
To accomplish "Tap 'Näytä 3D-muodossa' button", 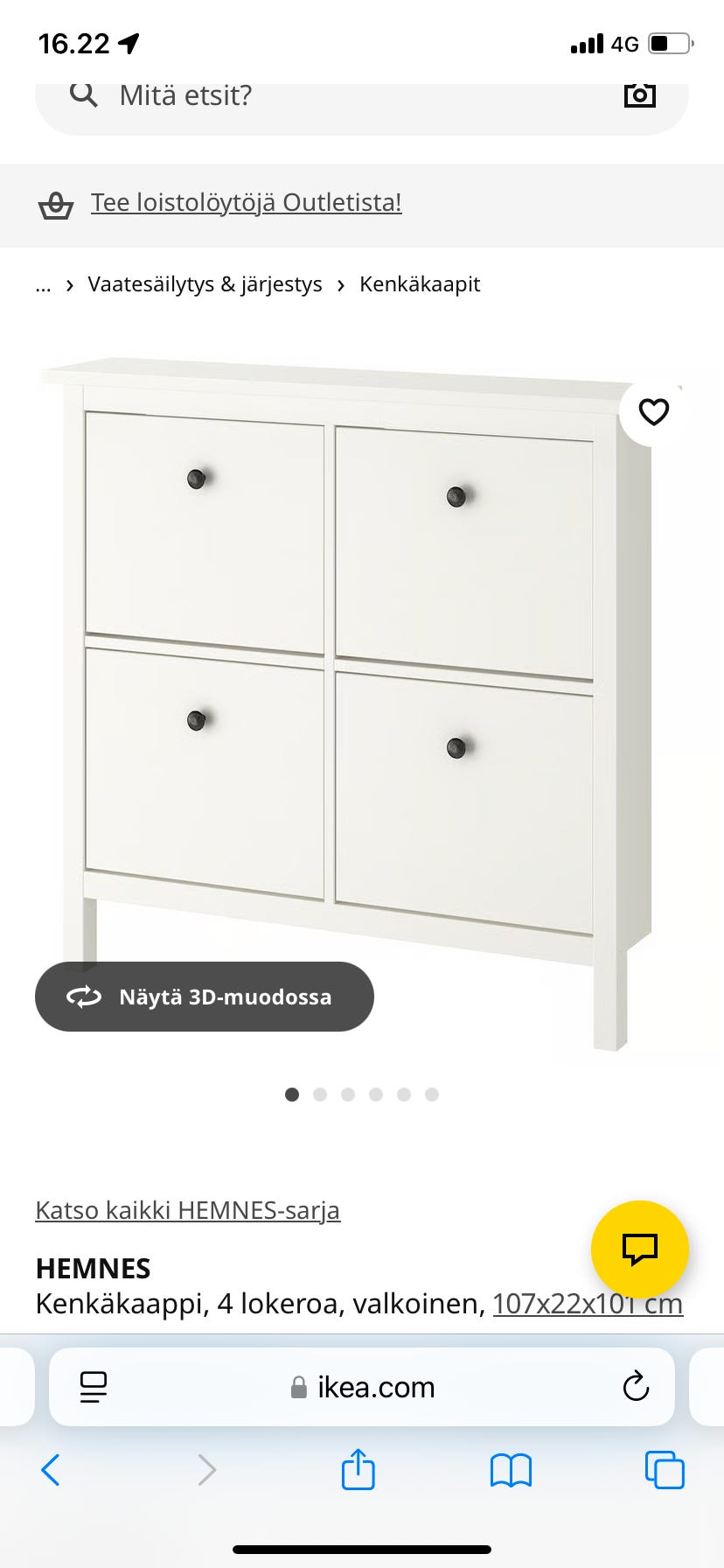I will click(205, 997).
